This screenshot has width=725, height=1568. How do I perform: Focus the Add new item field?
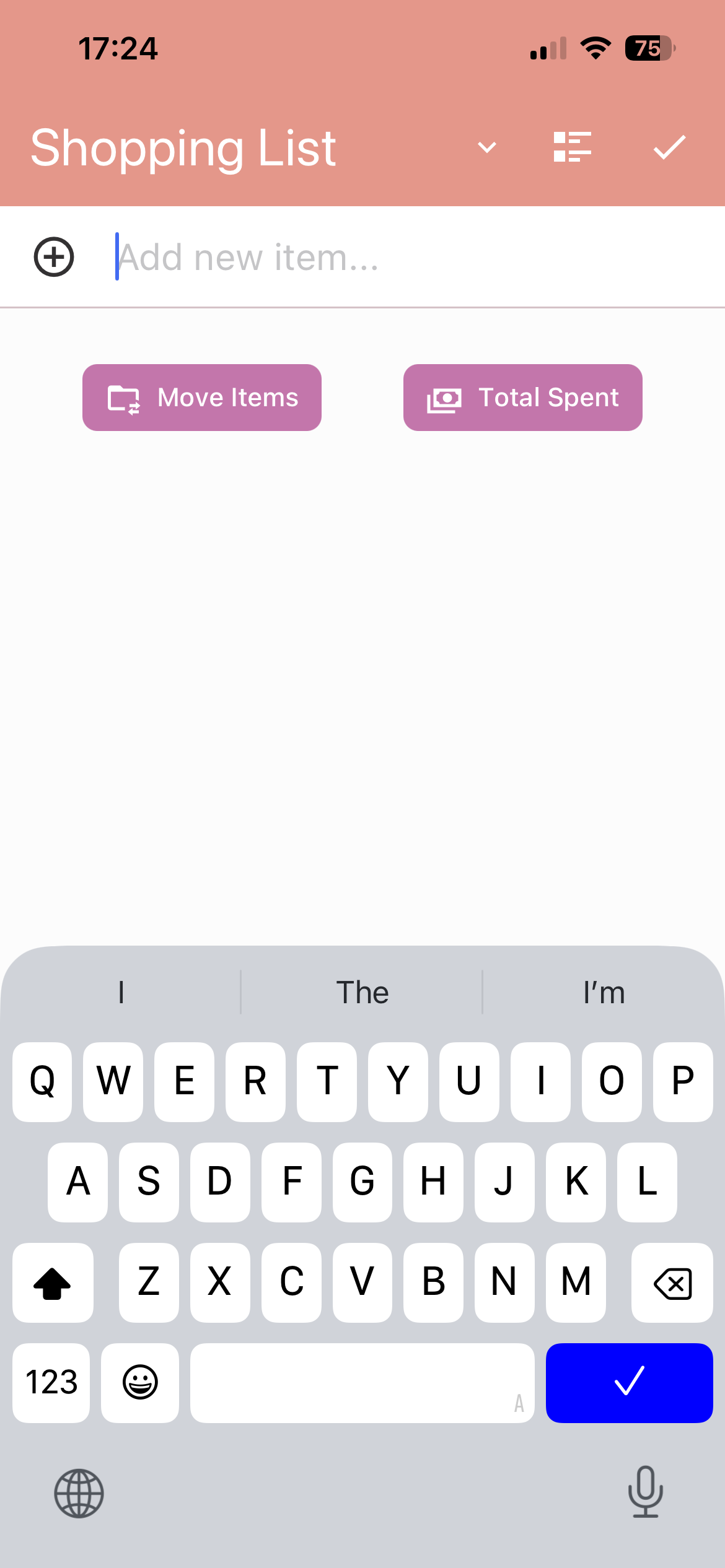click(372, 257)
